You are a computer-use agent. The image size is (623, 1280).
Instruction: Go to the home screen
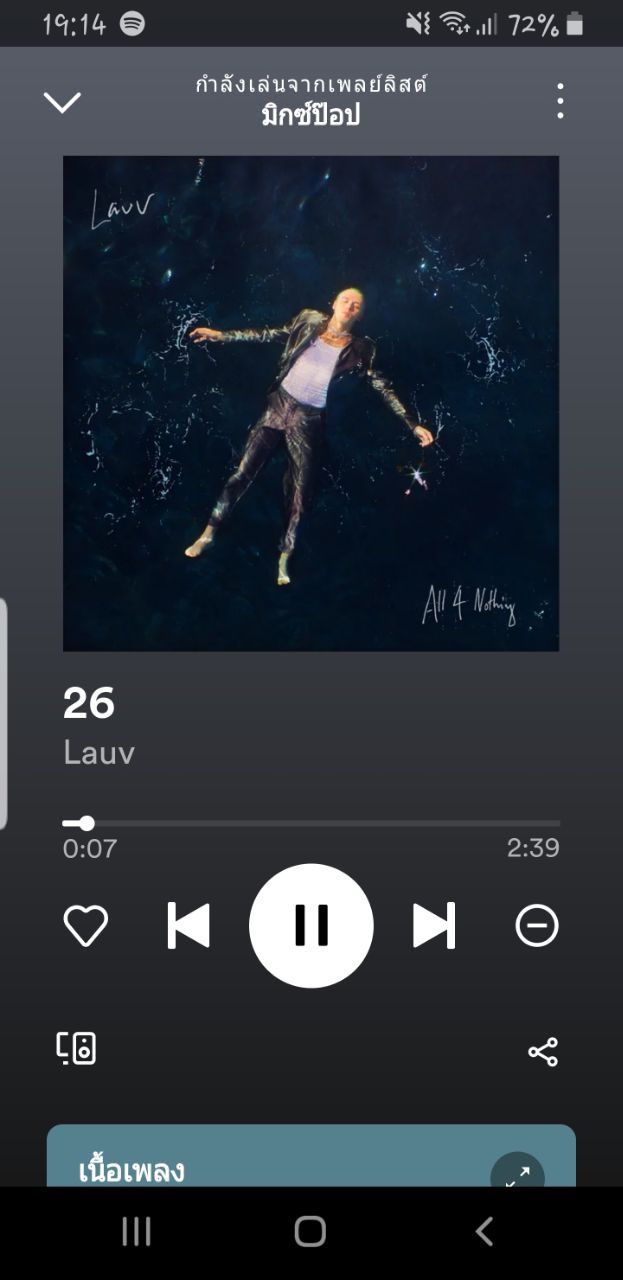point(310,1231)
